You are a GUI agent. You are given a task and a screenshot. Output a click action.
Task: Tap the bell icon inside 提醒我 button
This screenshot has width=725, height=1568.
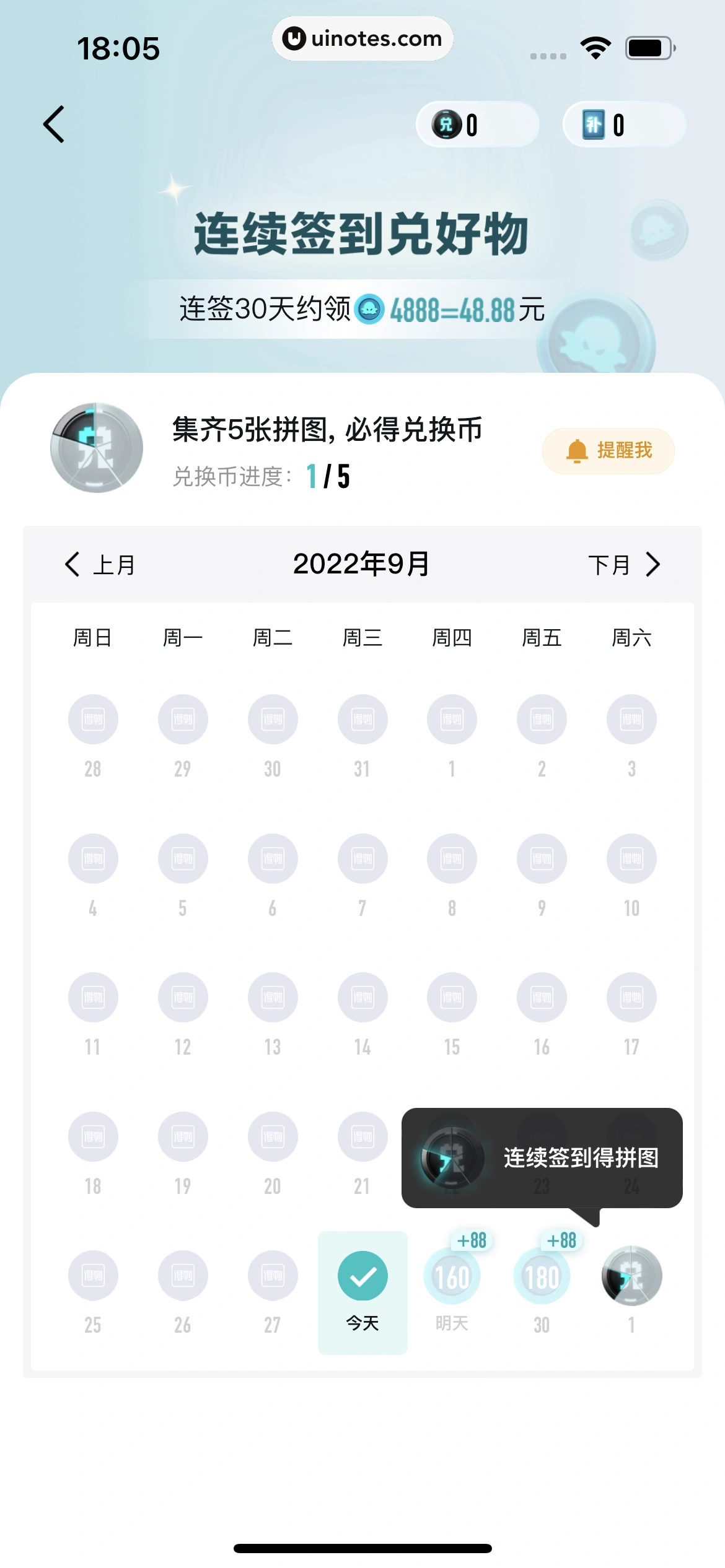(x=578, y=450)
